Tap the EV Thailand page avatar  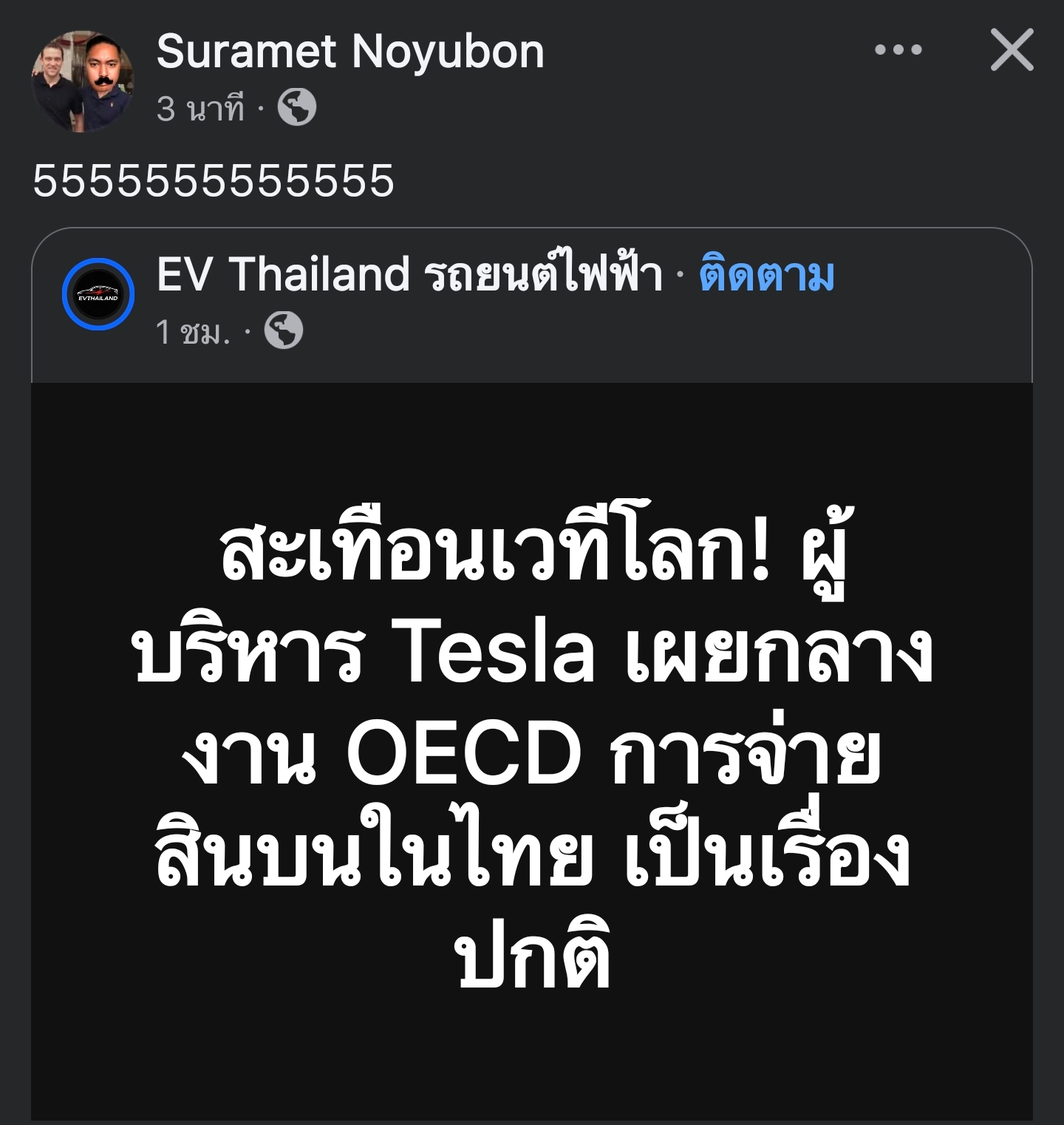coord(98,294)
